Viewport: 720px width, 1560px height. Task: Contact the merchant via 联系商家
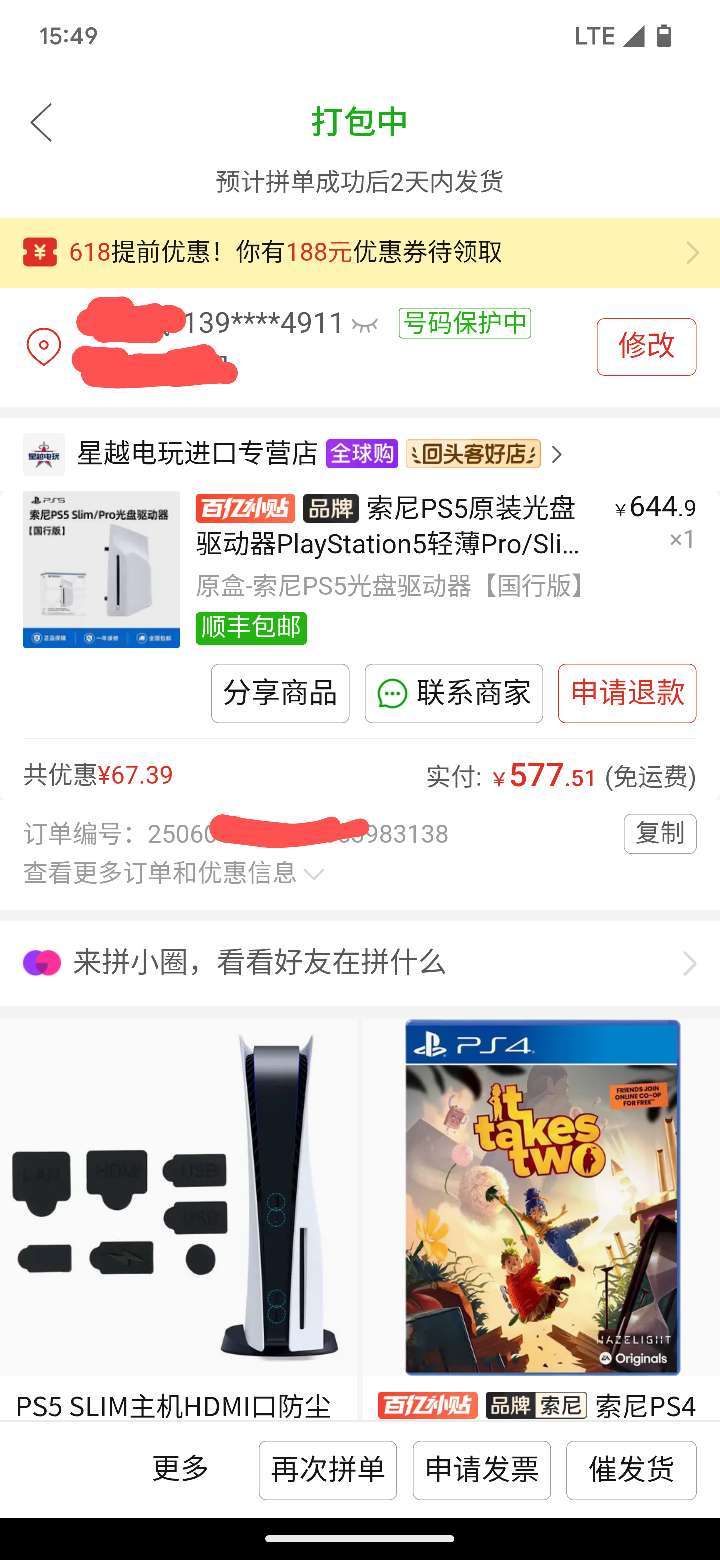(454, 693)
